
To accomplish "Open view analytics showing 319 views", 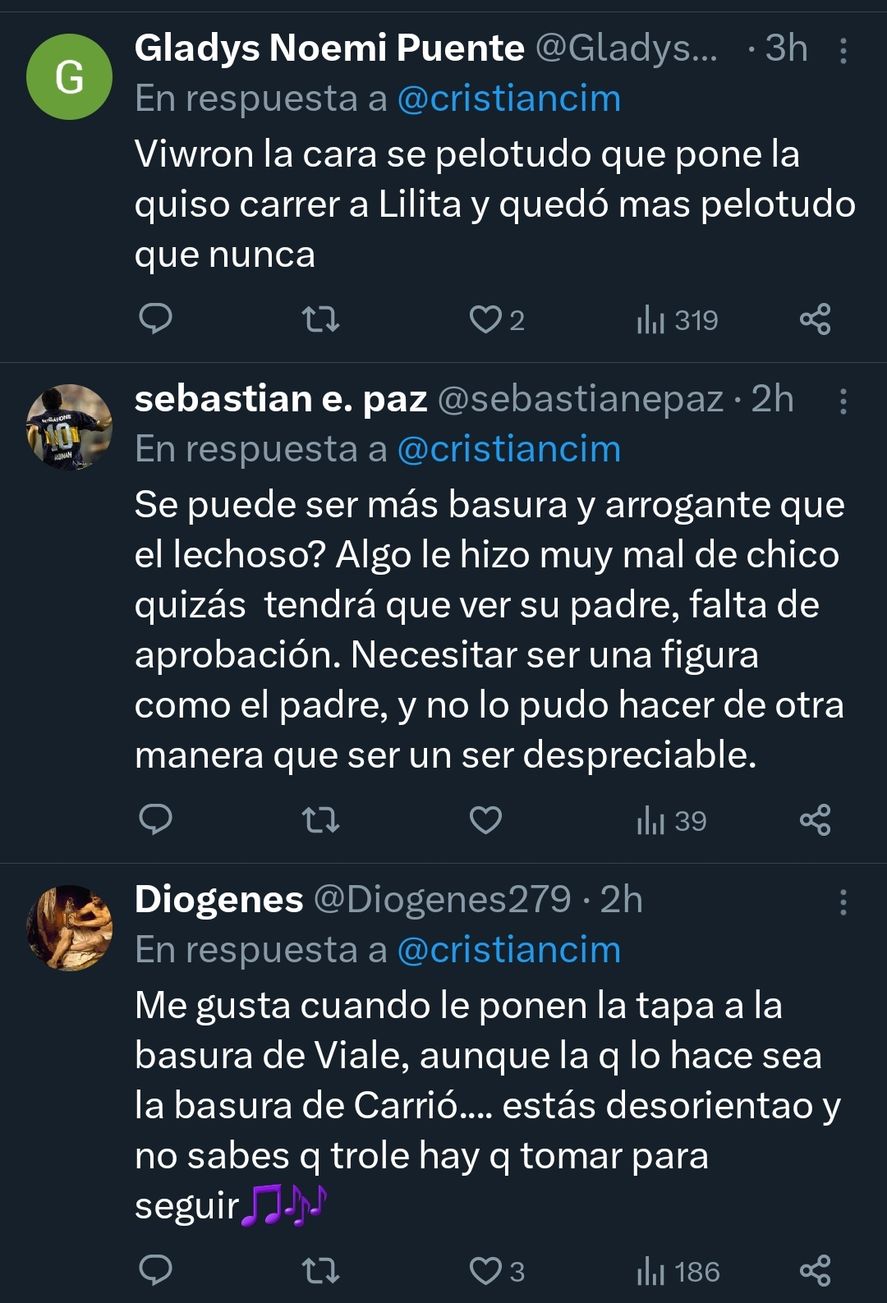I will (676, 319).
